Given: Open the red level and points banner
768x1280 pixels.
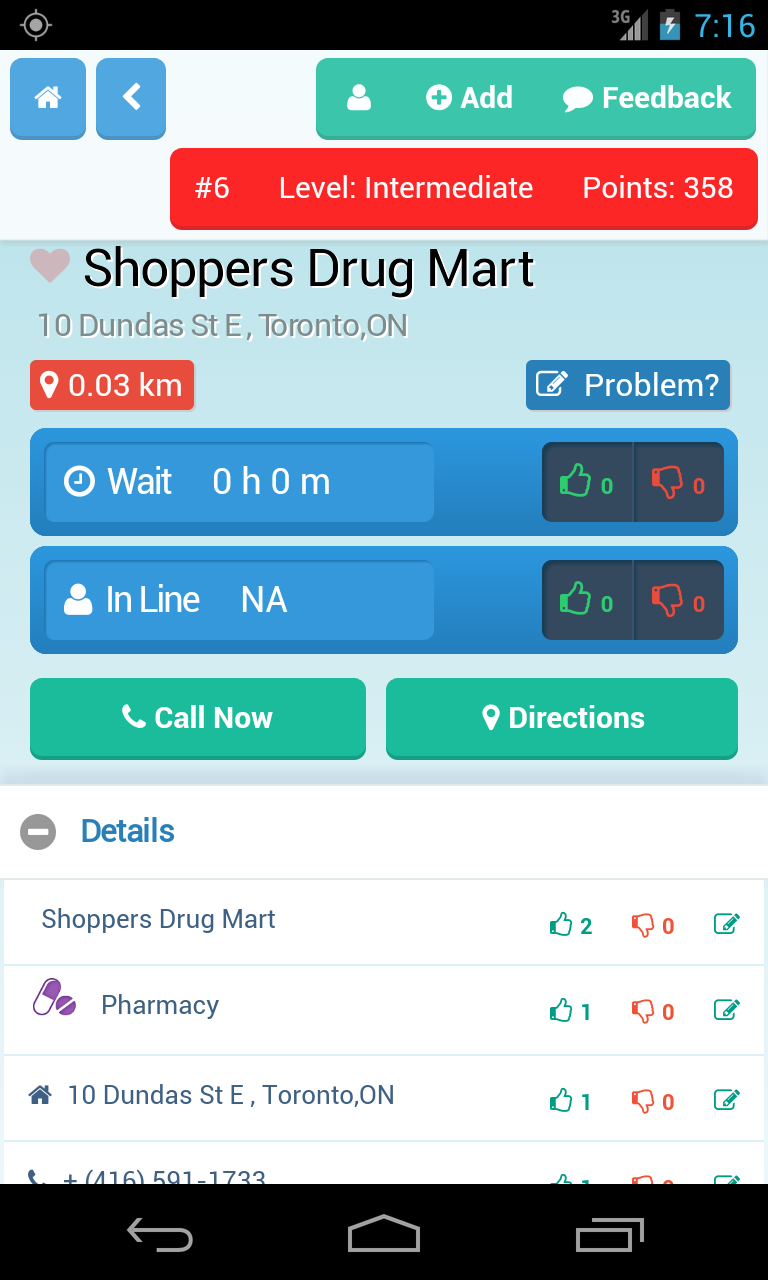Looking at the screenshot, I should [464, 188].
